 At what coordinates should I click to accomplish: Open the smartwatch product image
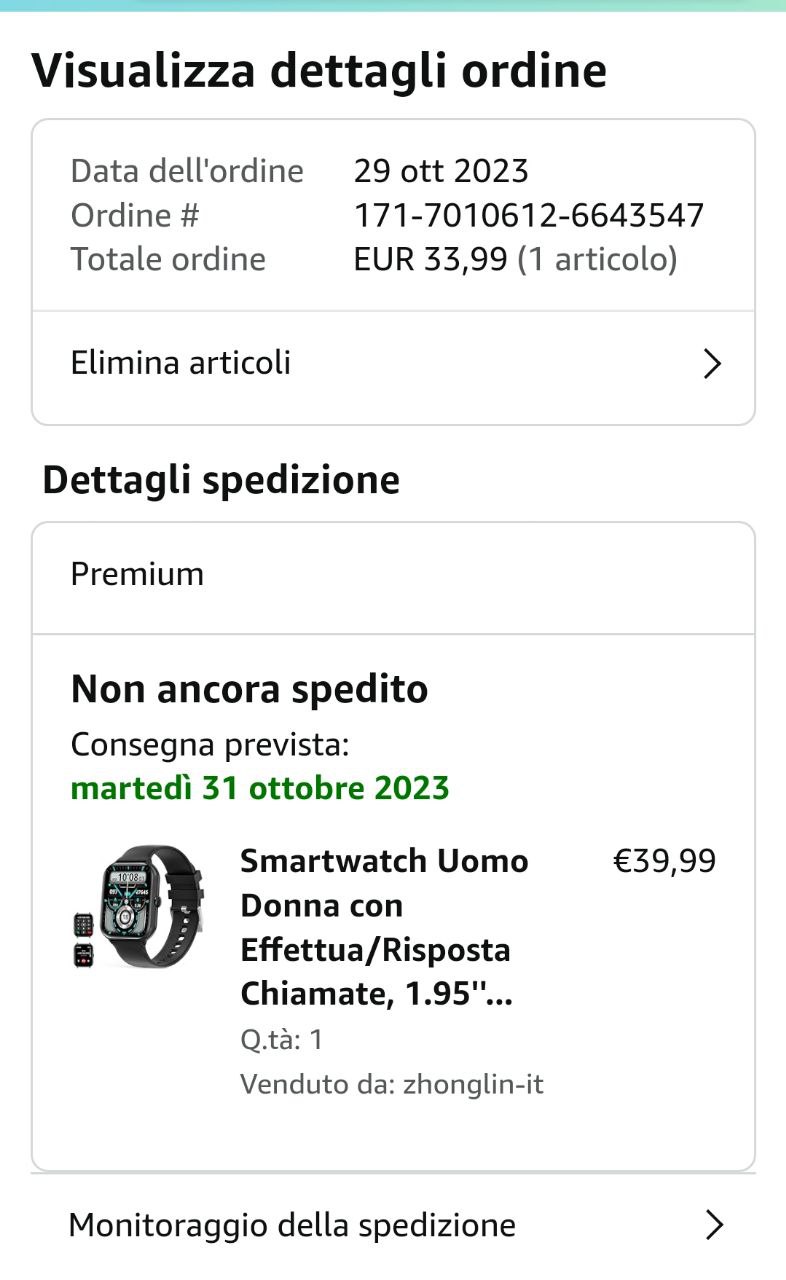pos(138,906)
